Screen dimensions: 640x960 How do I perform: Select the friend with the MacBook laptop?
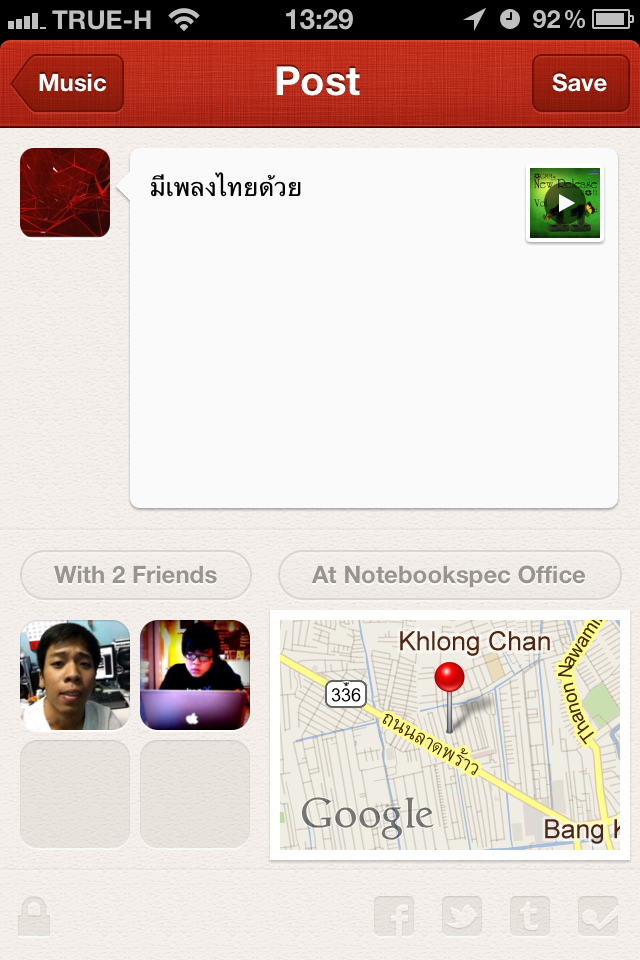coord(195,675)
